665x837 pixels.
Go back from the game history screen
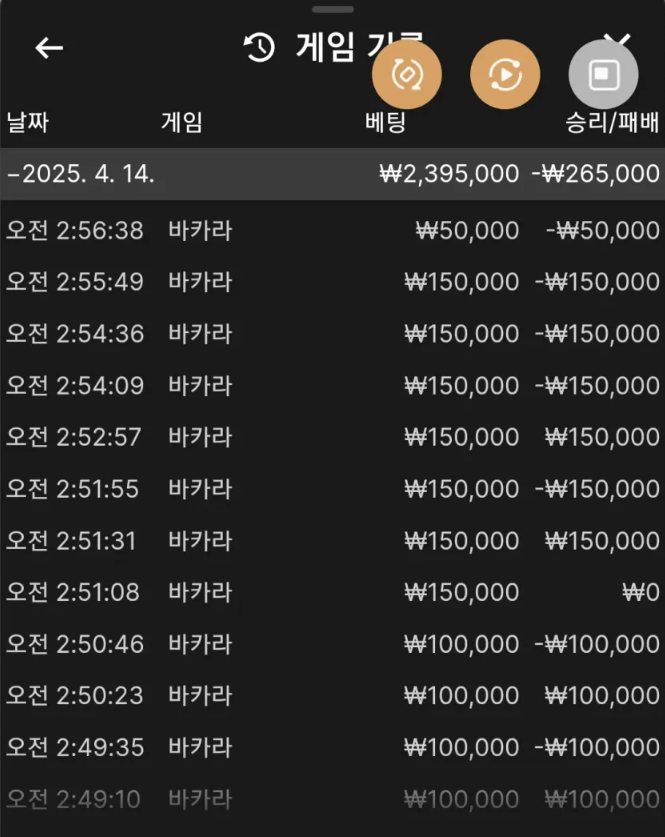tap(49, 48)
